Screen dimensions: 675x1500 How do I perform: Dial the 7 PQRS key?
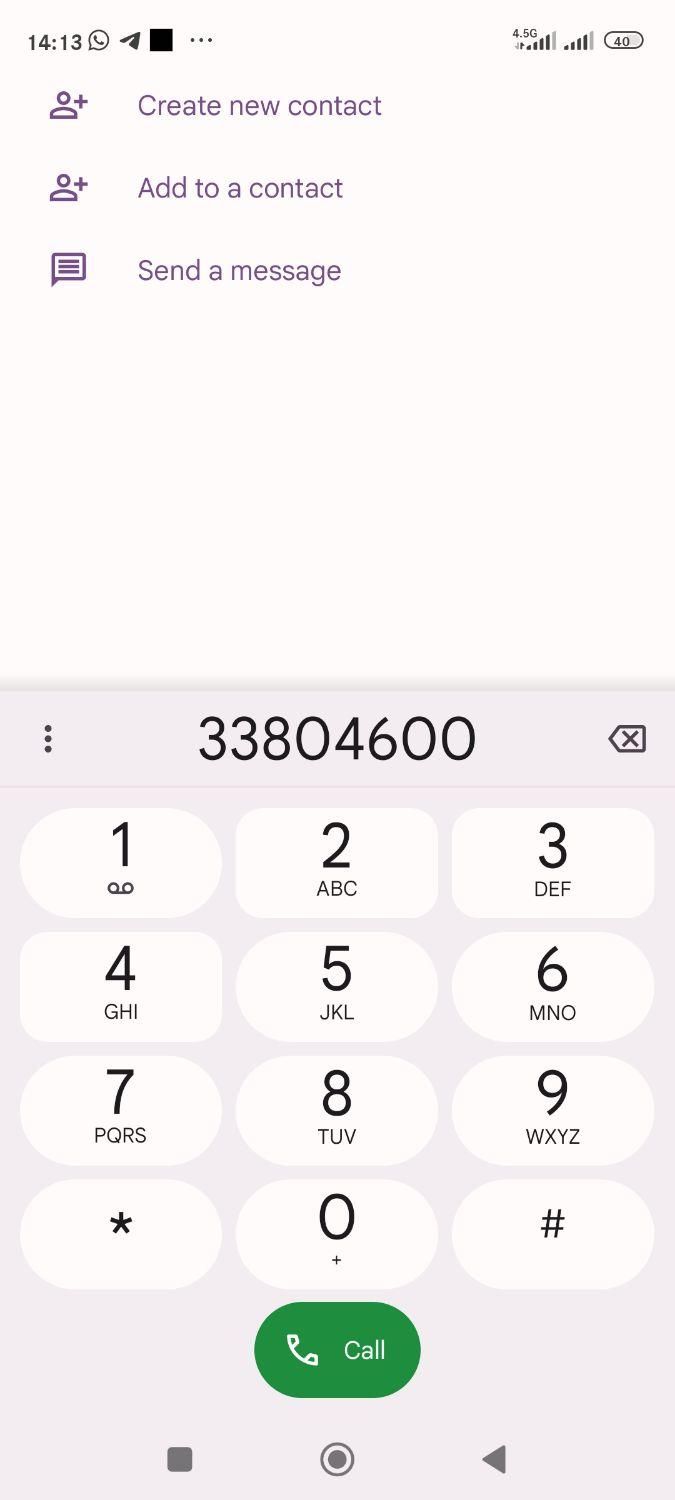tap(121, 1110)
